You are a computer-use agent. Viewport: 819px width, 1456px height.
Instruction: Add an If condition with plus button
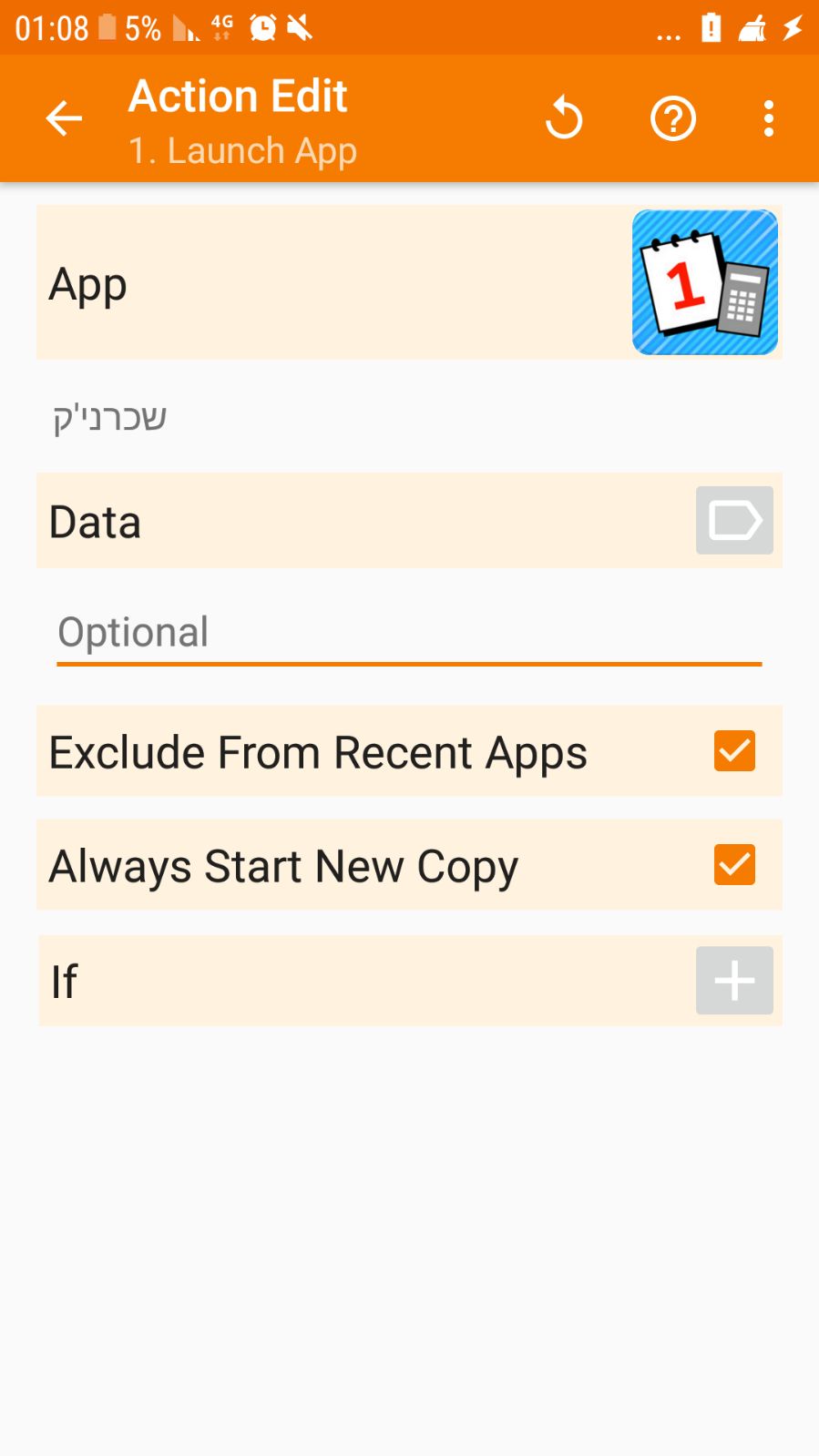coord(734,981)
